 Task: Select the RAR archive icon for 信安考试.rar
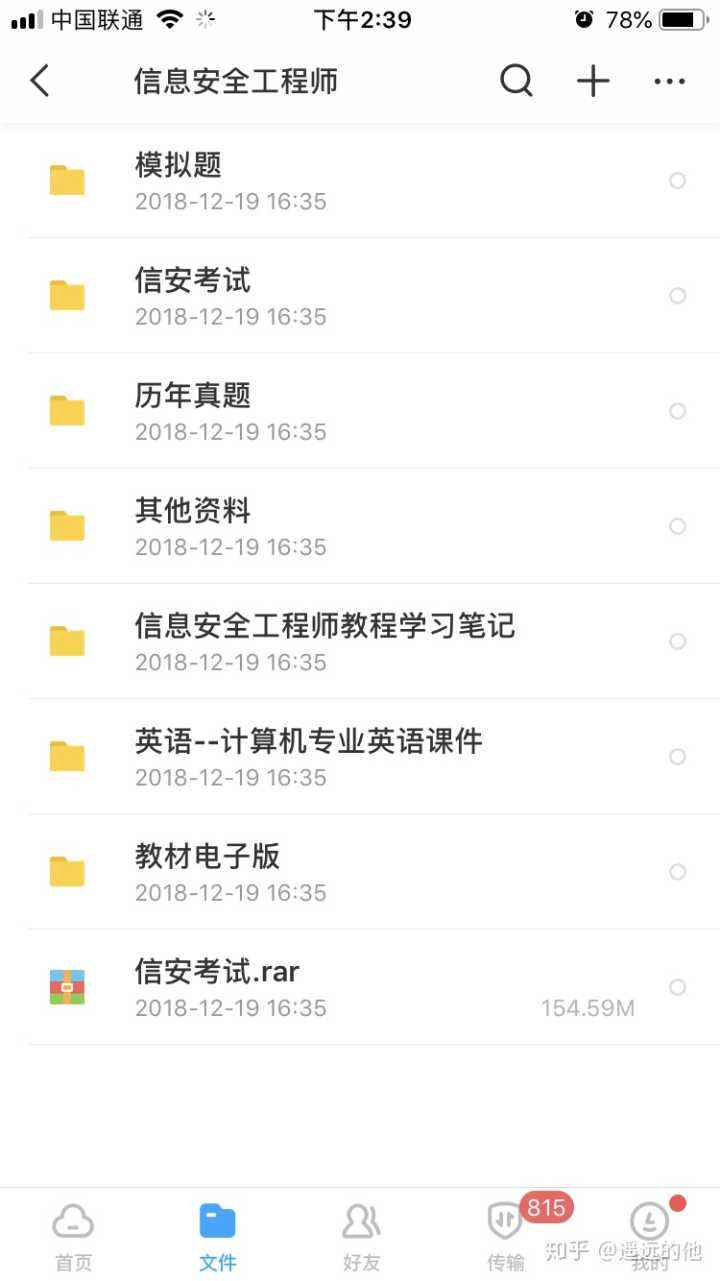click(x=66, y=986)
